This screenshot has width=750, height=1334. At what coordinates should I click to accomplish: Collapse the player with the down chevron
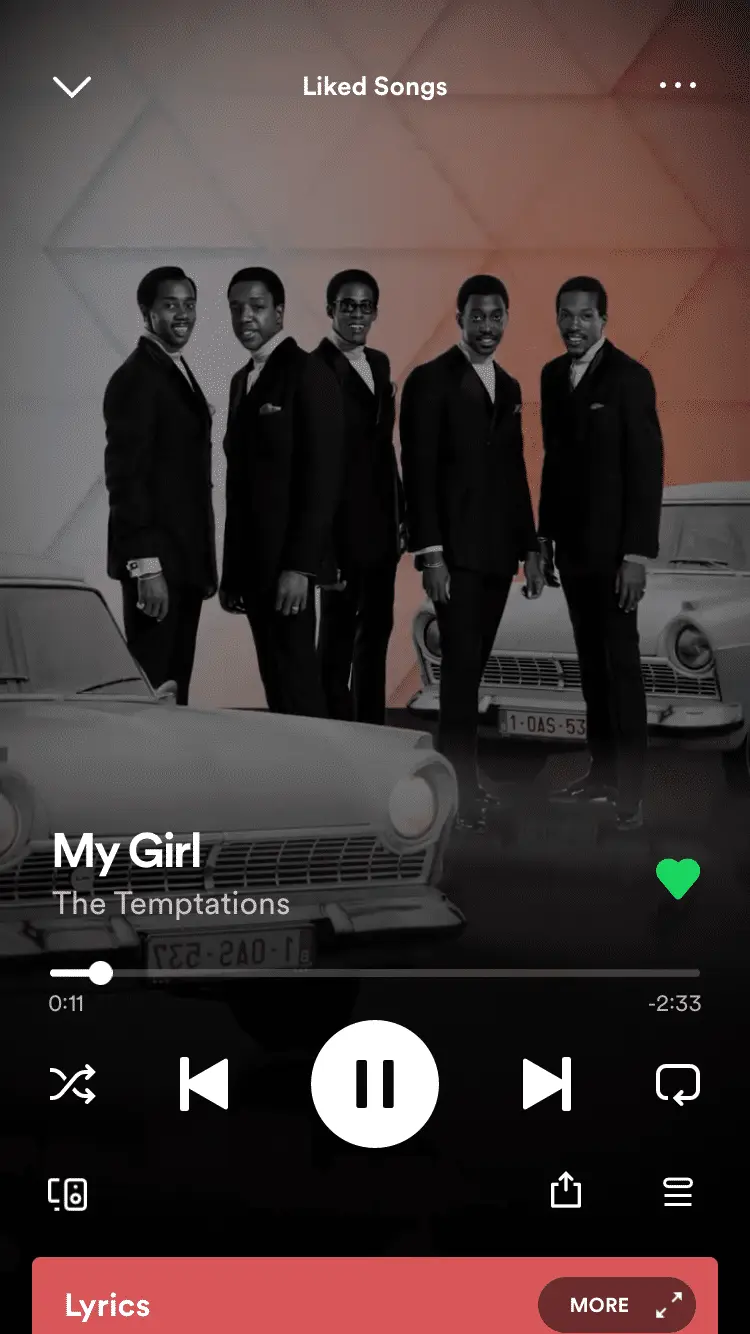point(72,87)
